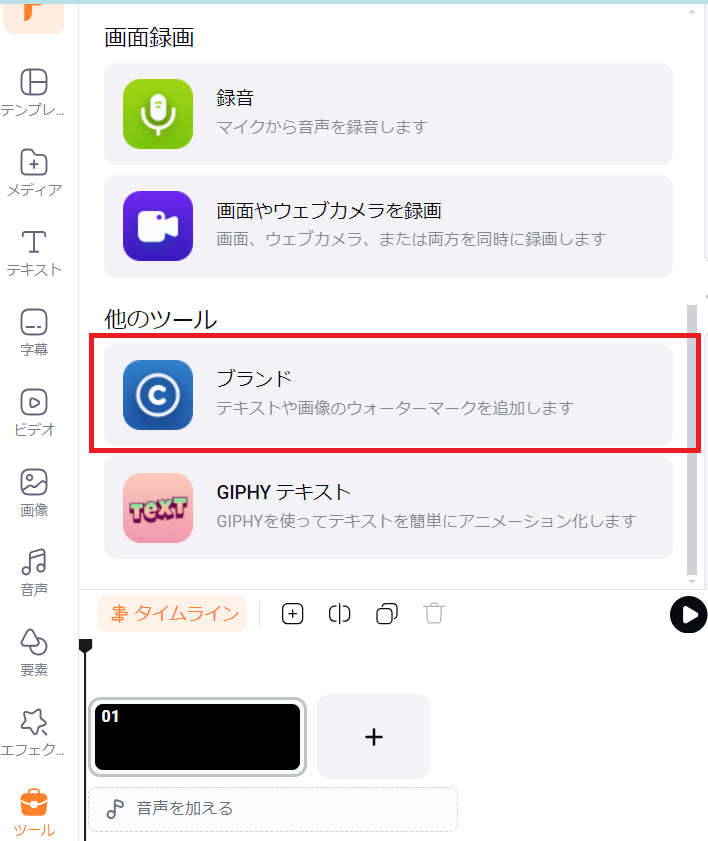The width and height of the screenshot is (708, 841).
Task: Go to the ビデオ tab
Action: (34, 412)
